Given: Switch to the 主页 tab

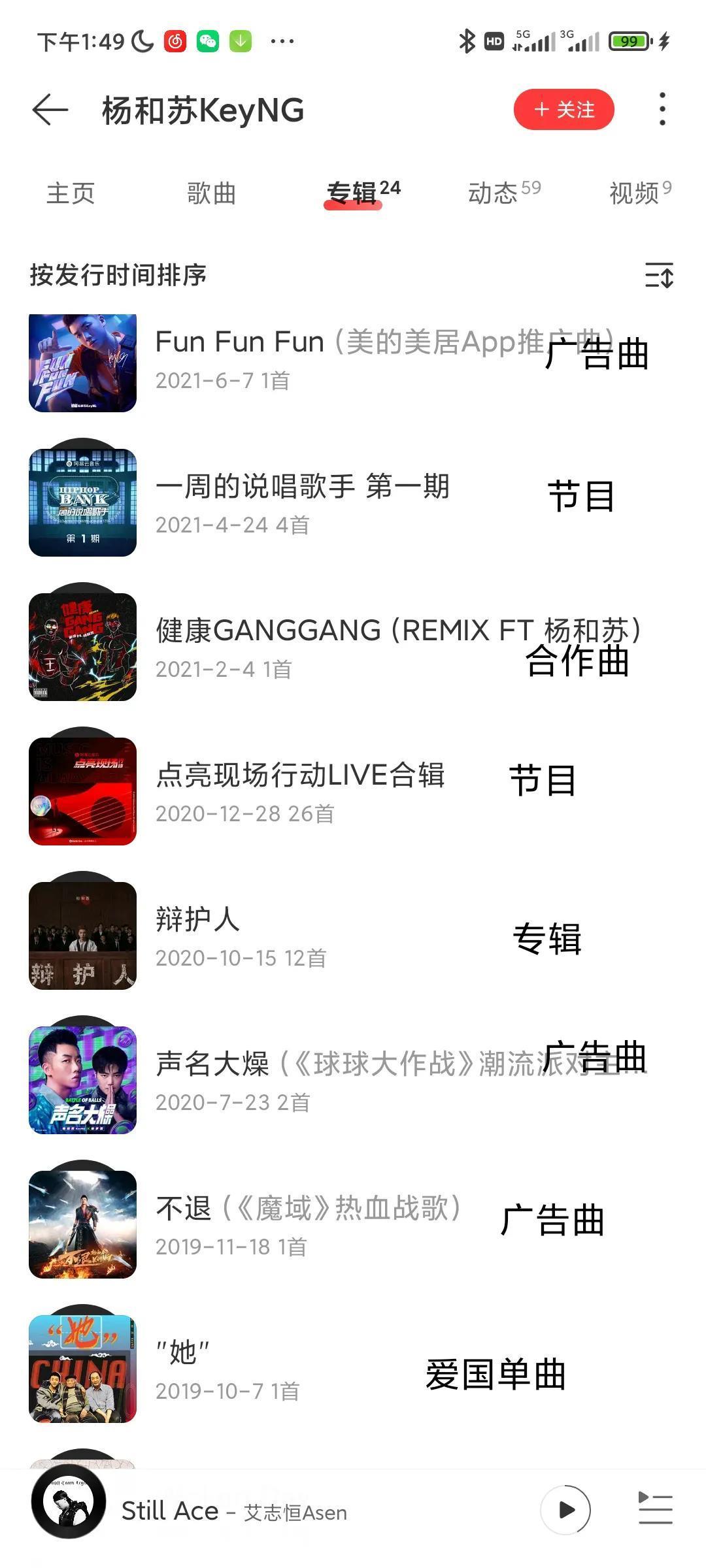Looking at the screenshot, I should click(71, 193).
